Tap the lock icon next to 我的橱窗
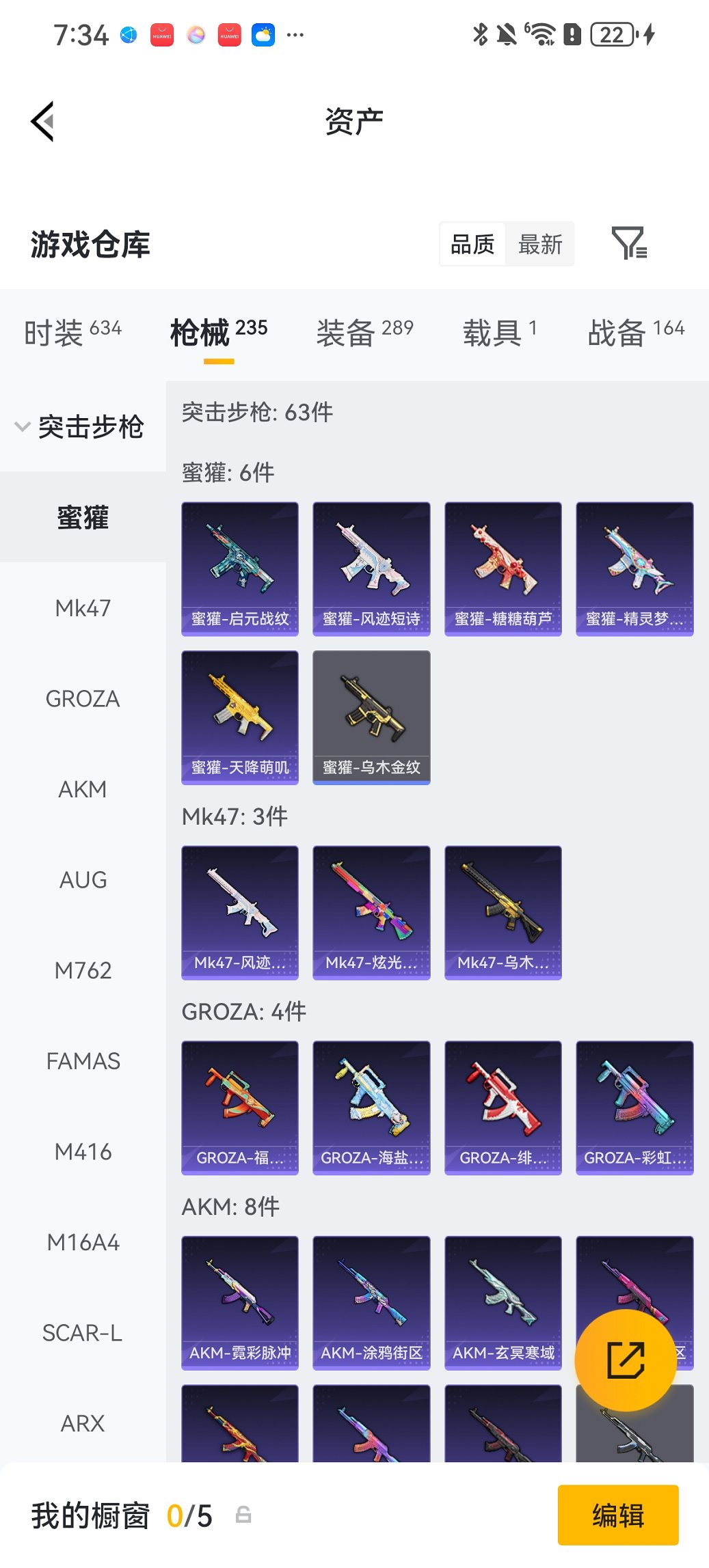Screen dimensions: 709x1568 tap(243, 1515)
